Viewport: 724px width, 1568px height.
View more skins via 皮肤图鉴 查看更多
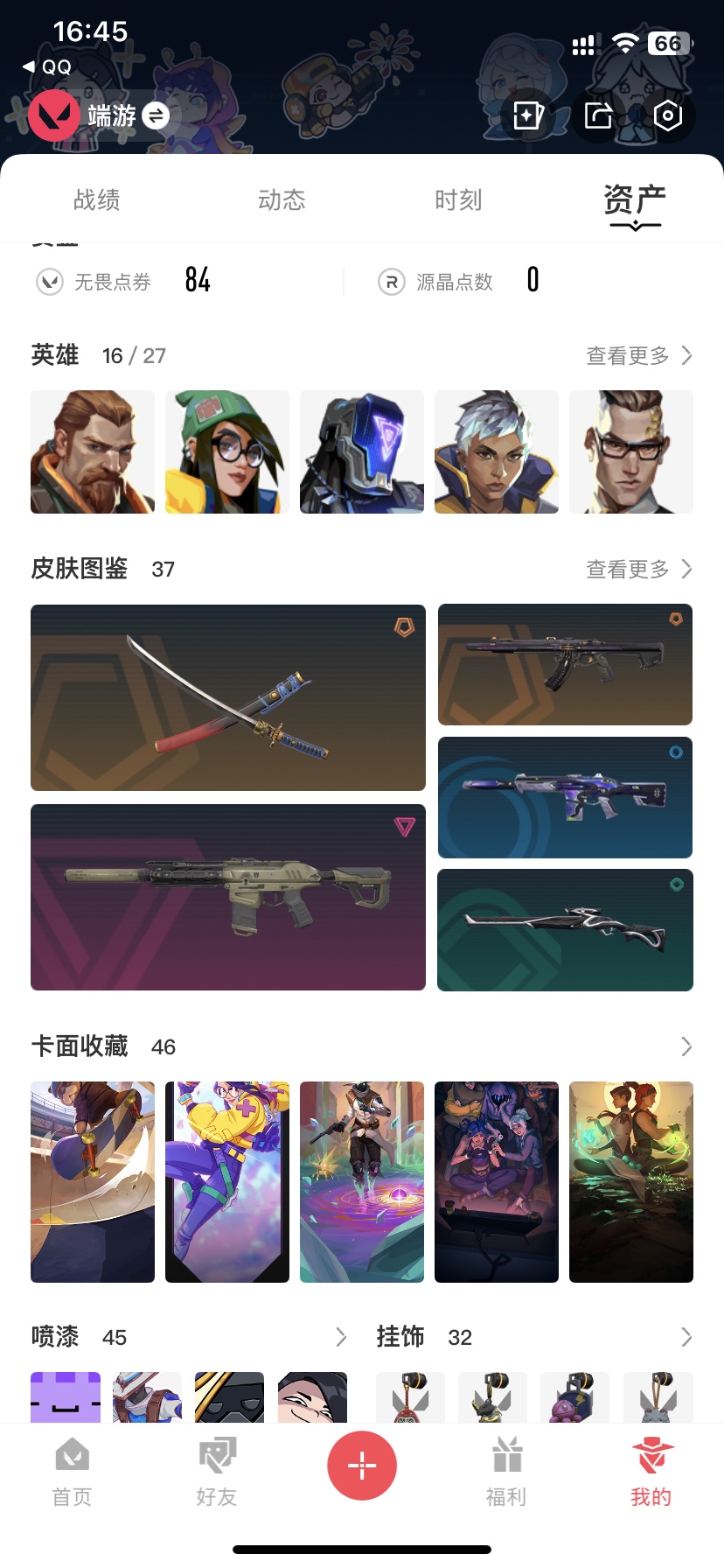click(639, 570)
